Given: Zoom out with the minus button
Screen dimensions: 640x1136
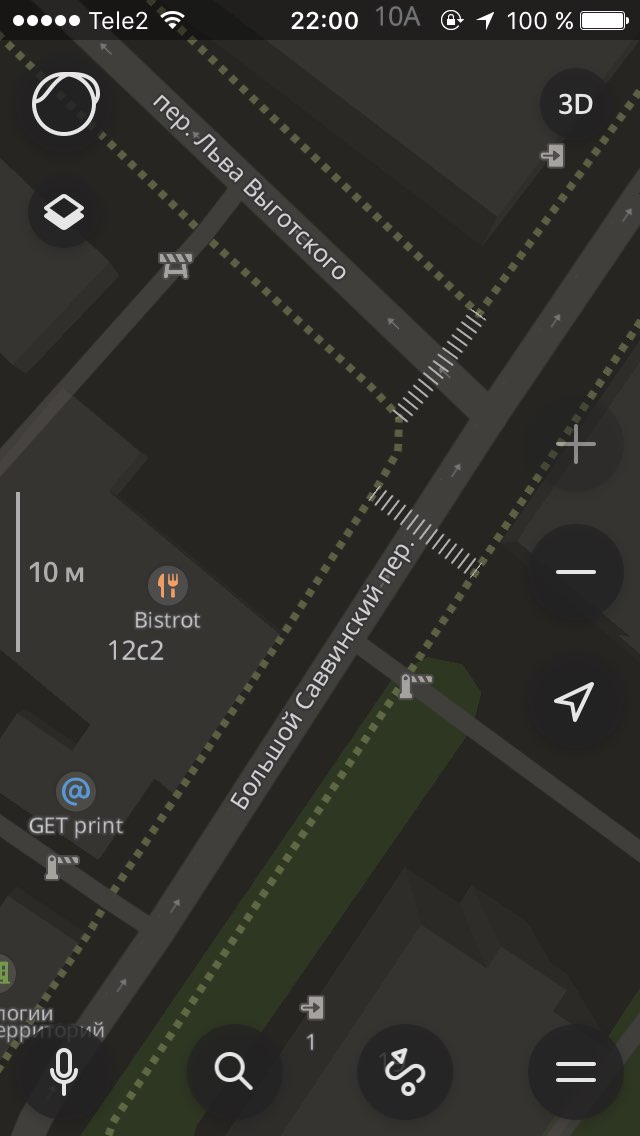Looking at the screenshot, I should pos(575,572).
